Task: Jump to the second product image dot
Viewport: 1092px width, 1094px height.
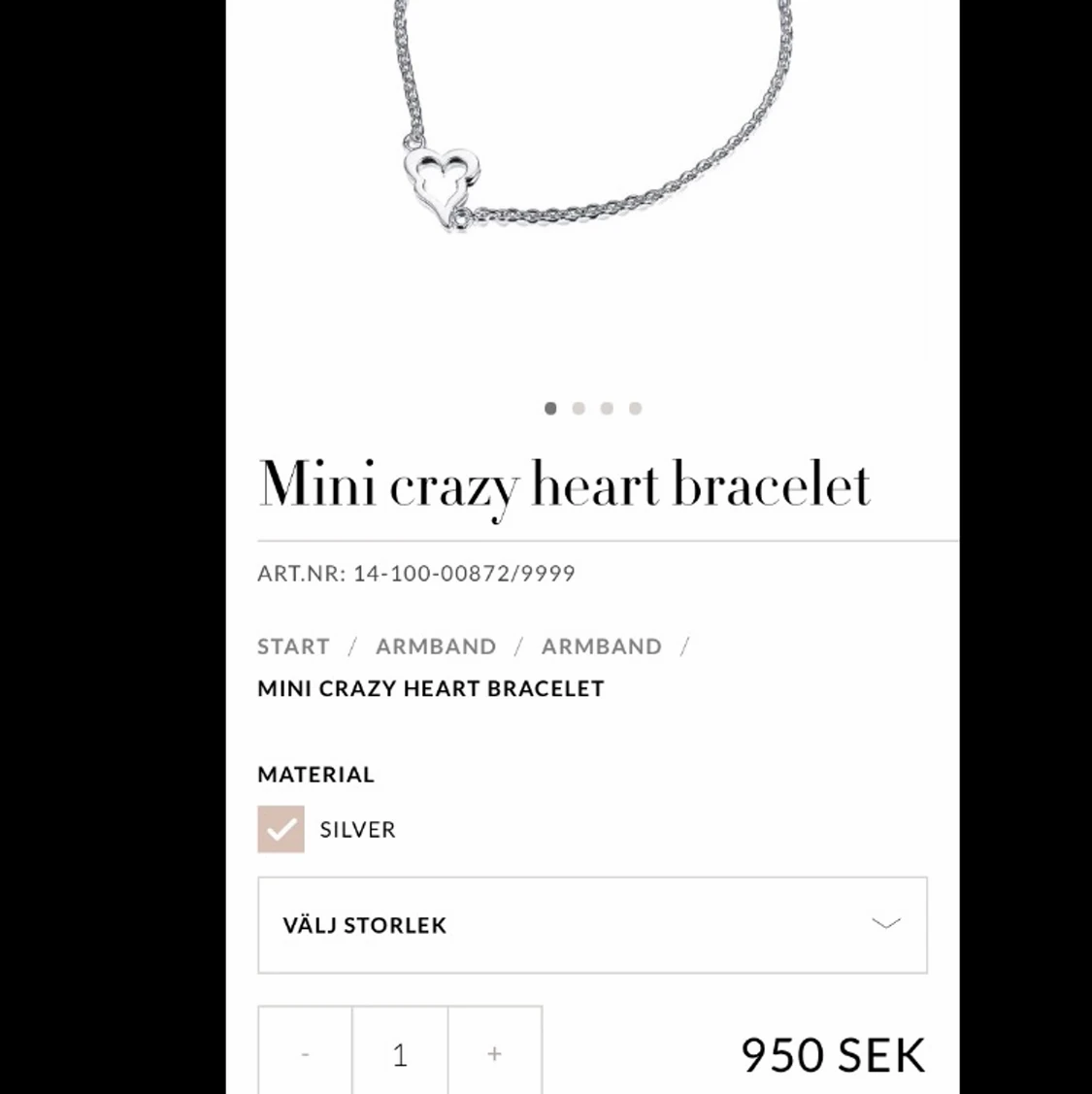Action: tap(579, 409)
